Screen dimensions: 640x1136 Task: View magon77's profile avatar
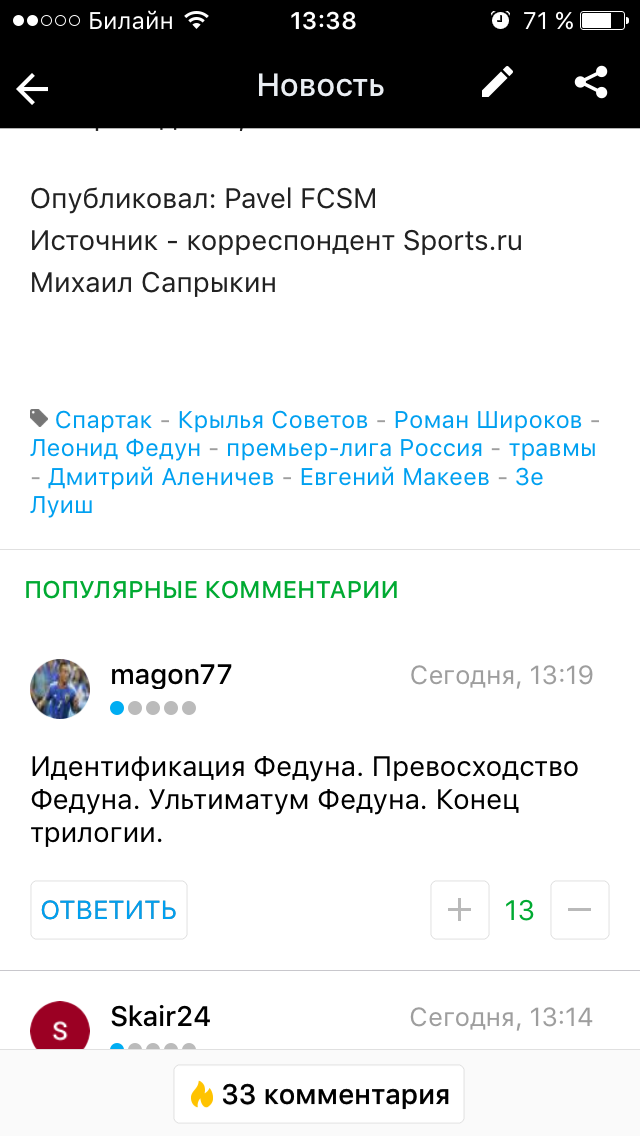pyautogui.click(x=60, y=689)
